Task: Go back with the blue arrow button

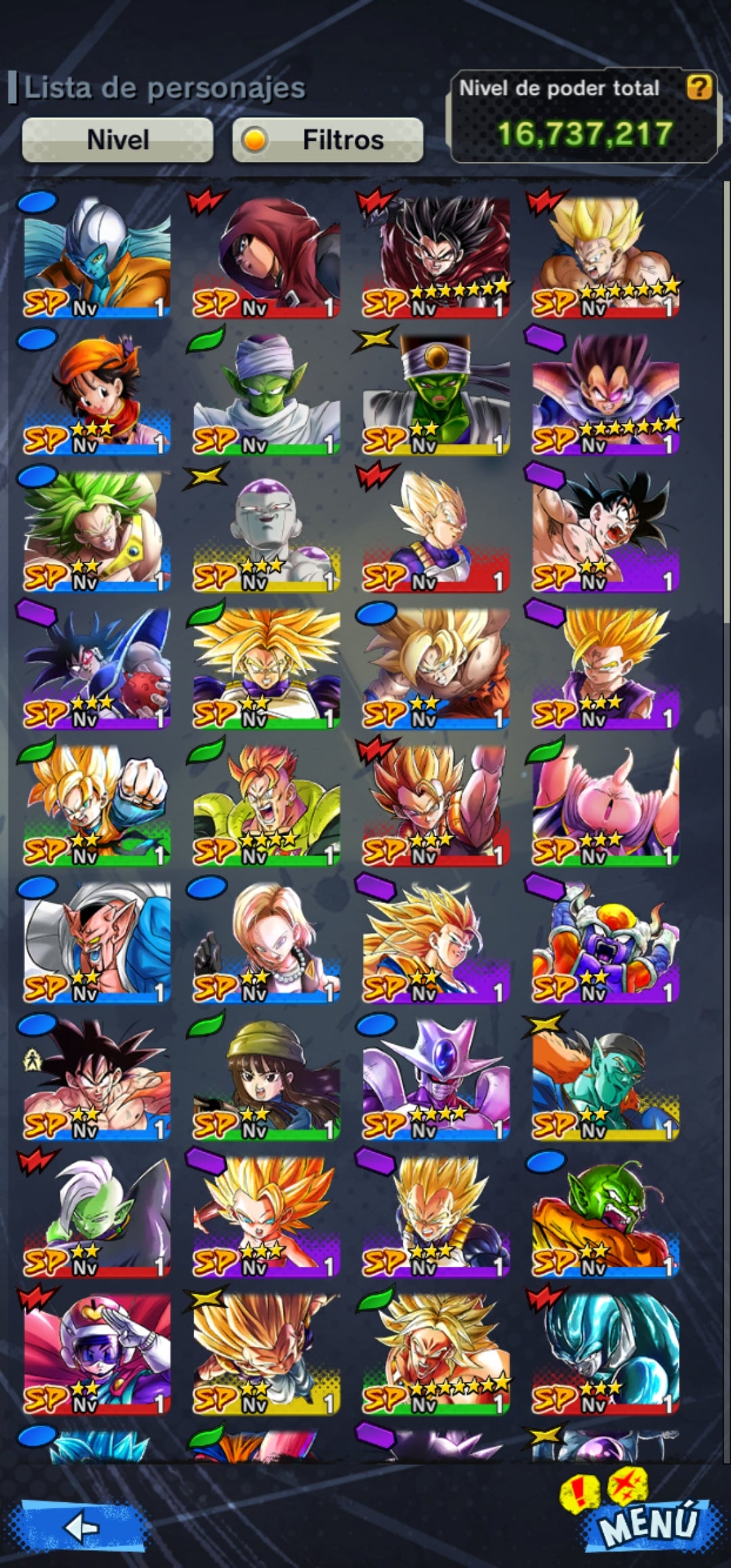Action: click(x=83, y=1527)
